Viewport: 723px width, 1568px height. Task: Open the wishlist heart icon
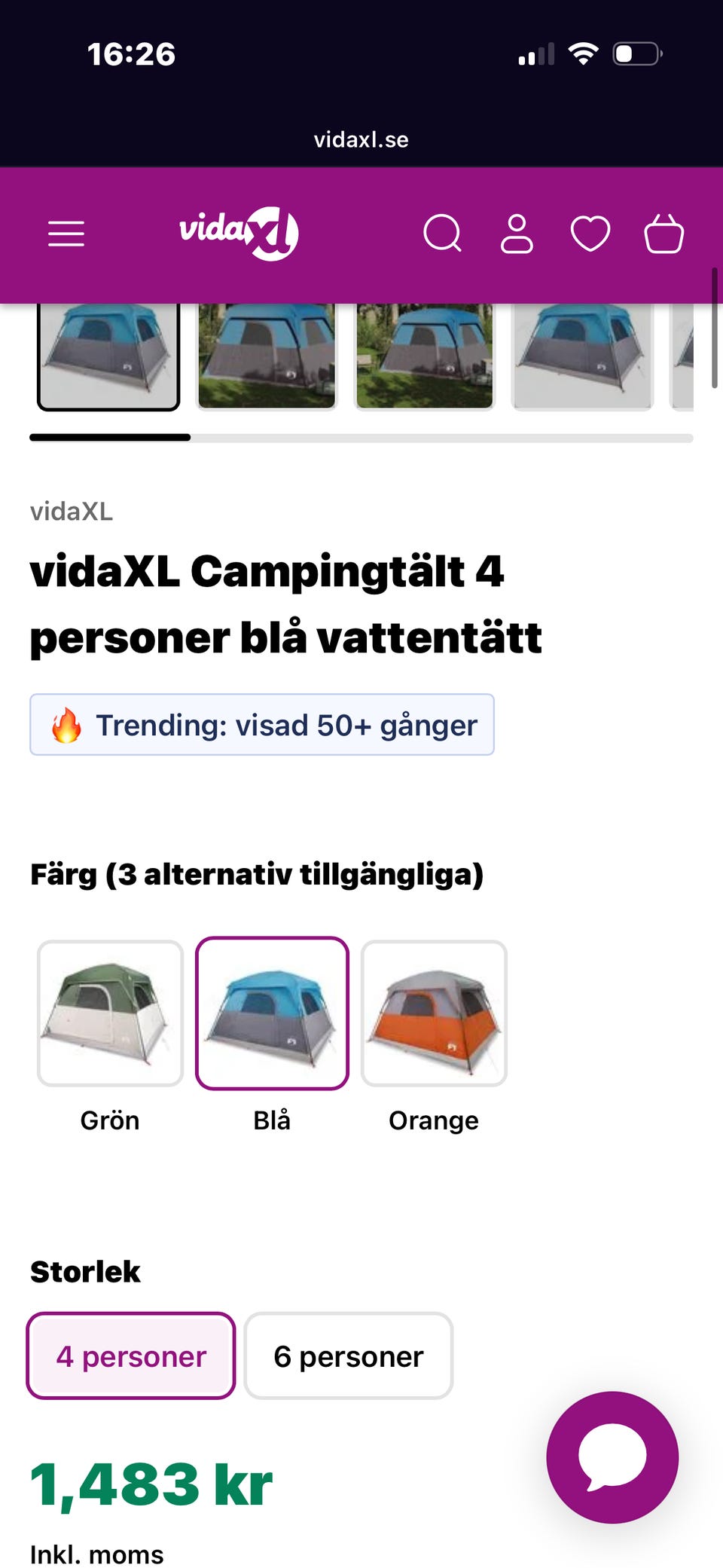(x=590, y=234)
